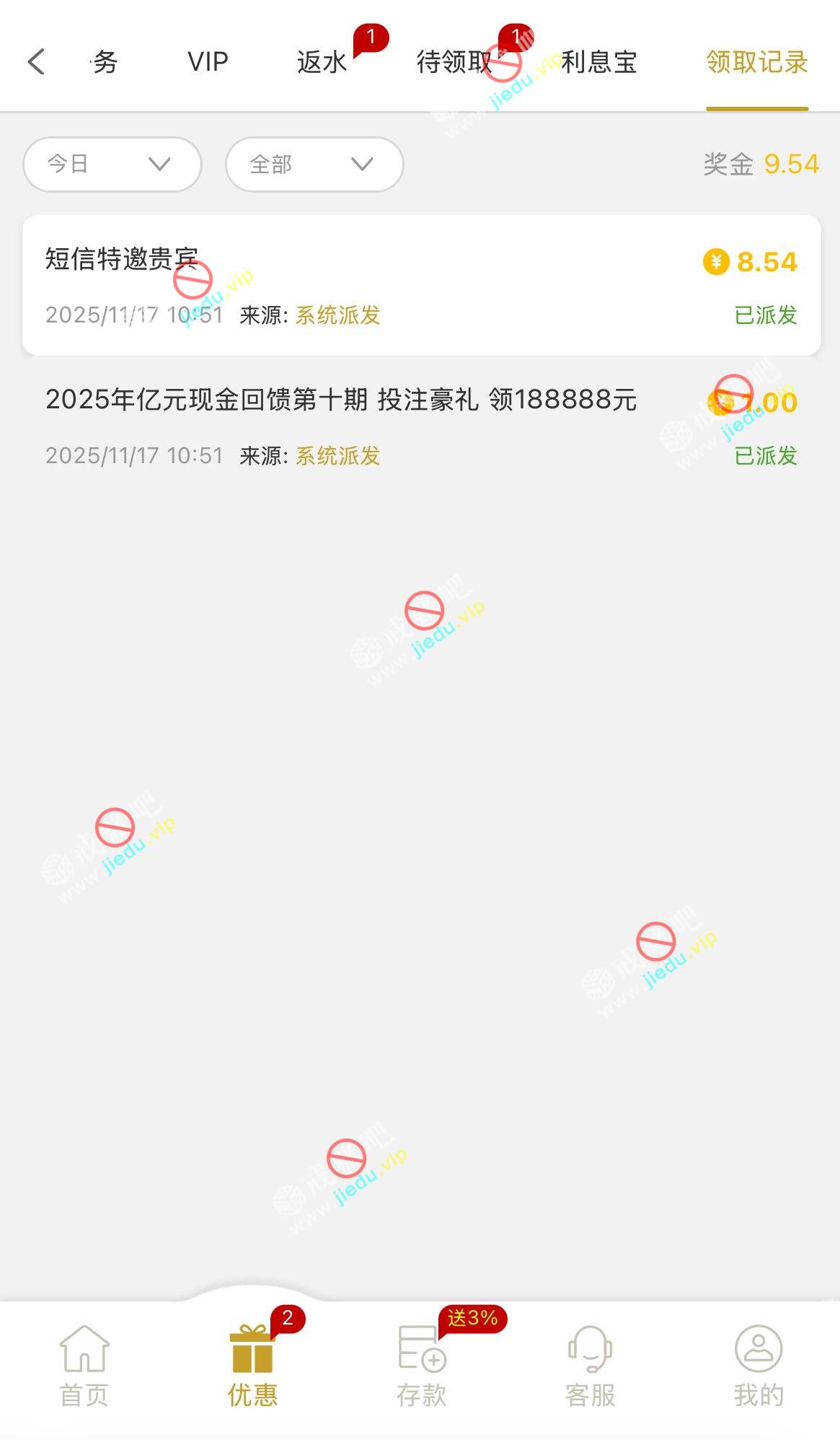840x1440 pixels.
Task: Select the 领取记录 tab
Action: coord(756,62)
